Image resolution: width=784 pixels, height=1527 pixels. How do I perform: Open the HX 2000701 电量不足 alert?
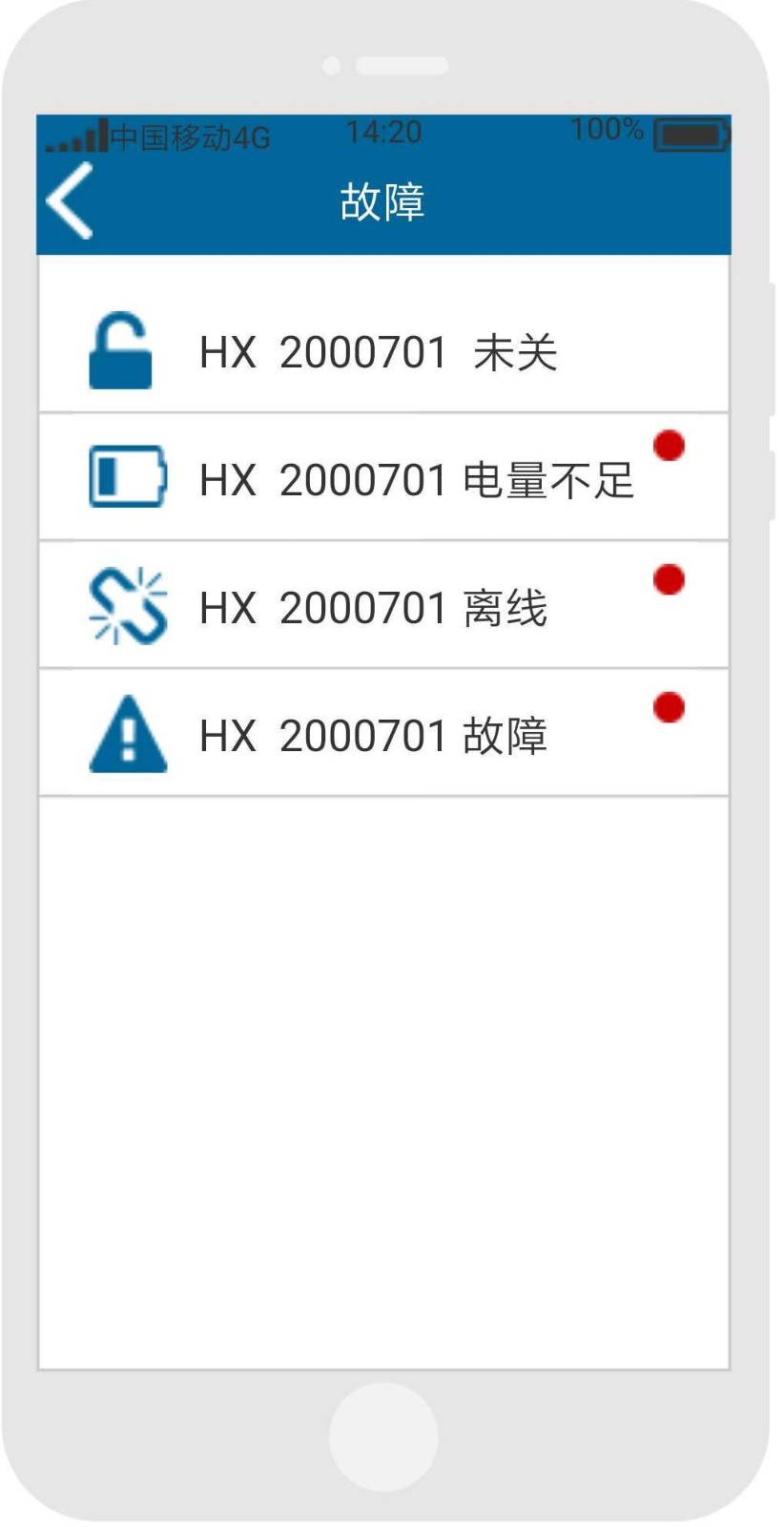383,477
